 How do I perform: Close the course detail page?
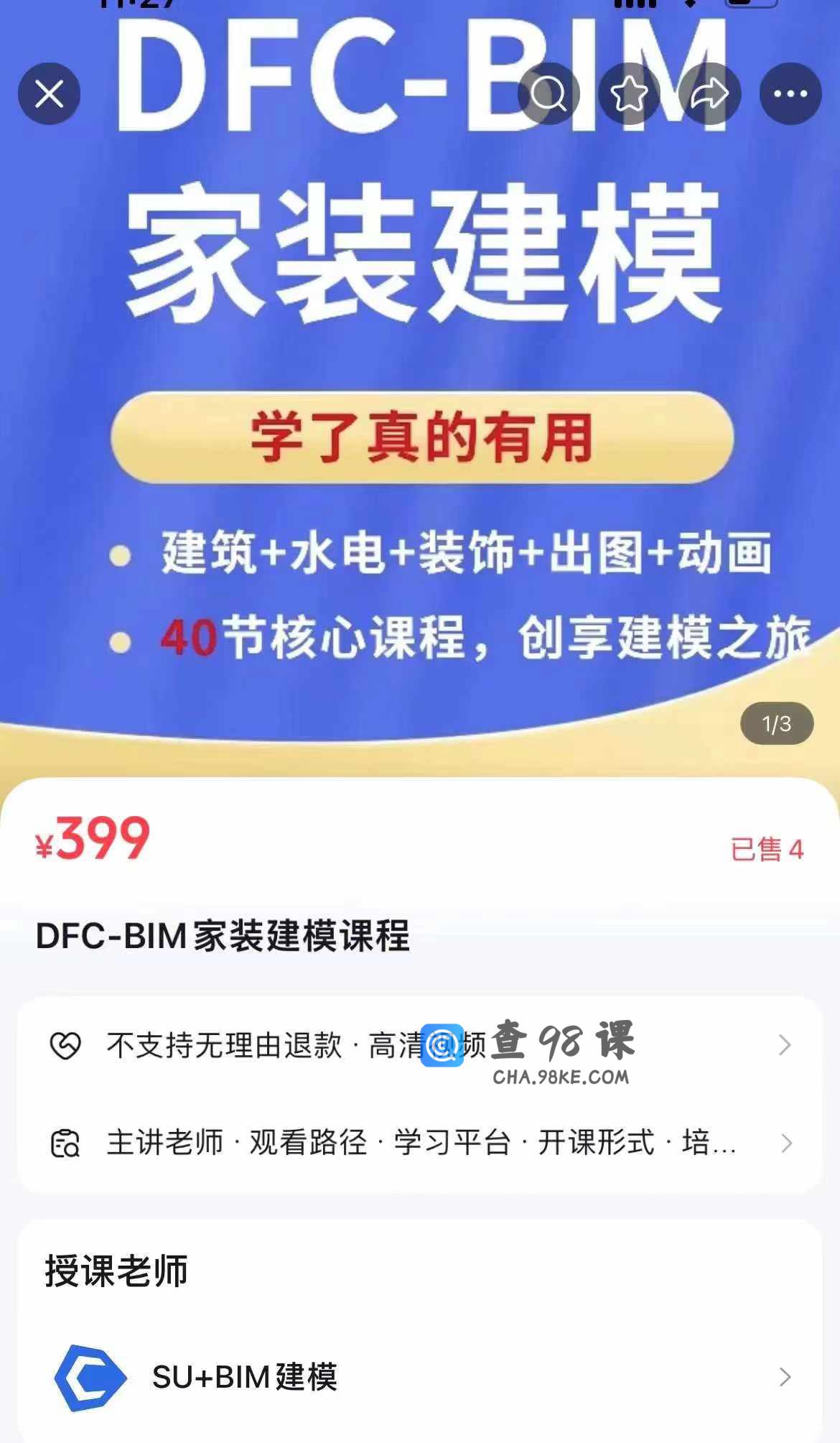point(49,94)
